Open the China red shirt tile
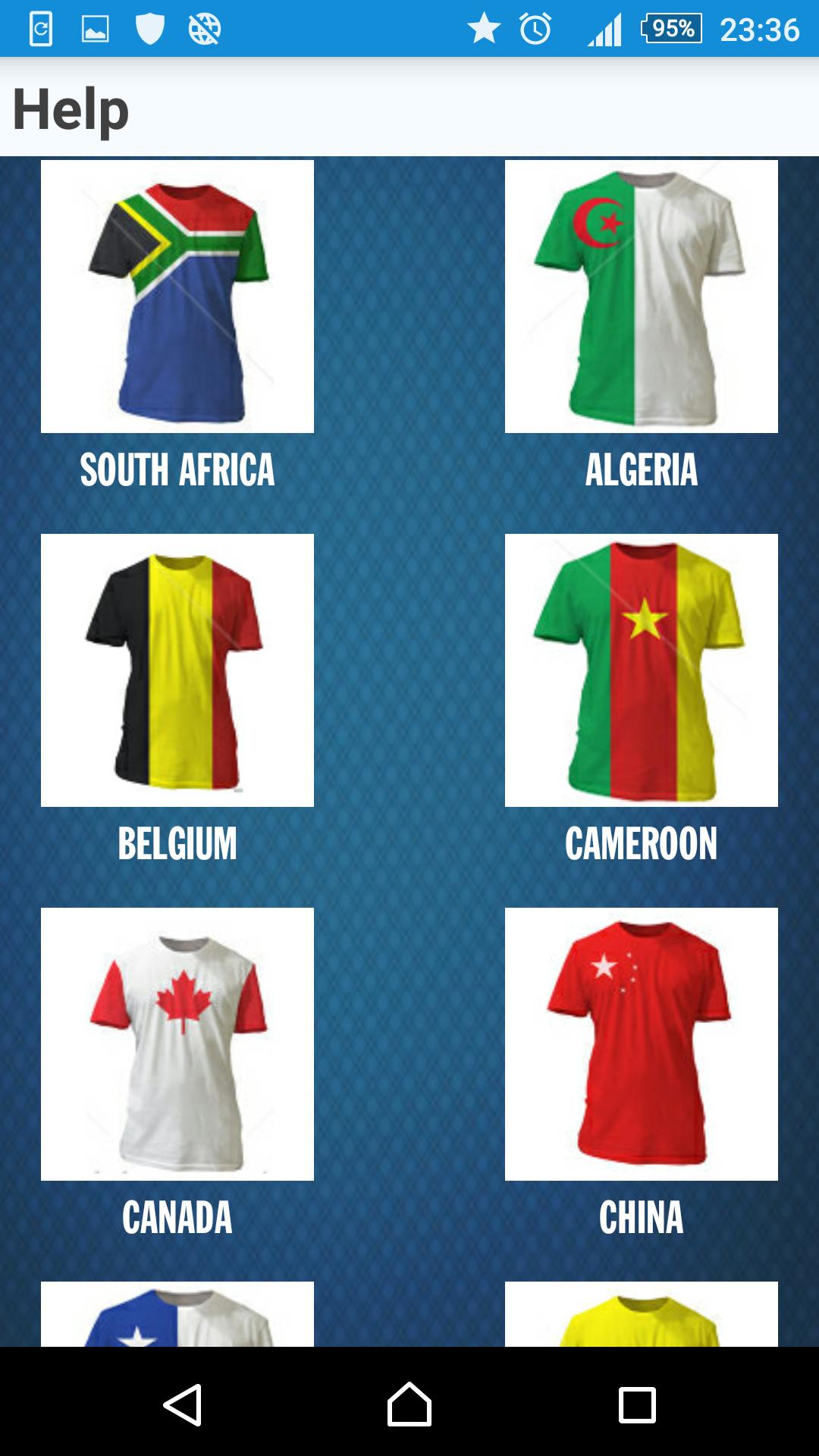Screen dimensions: 819x1456 pos(641,1044)
